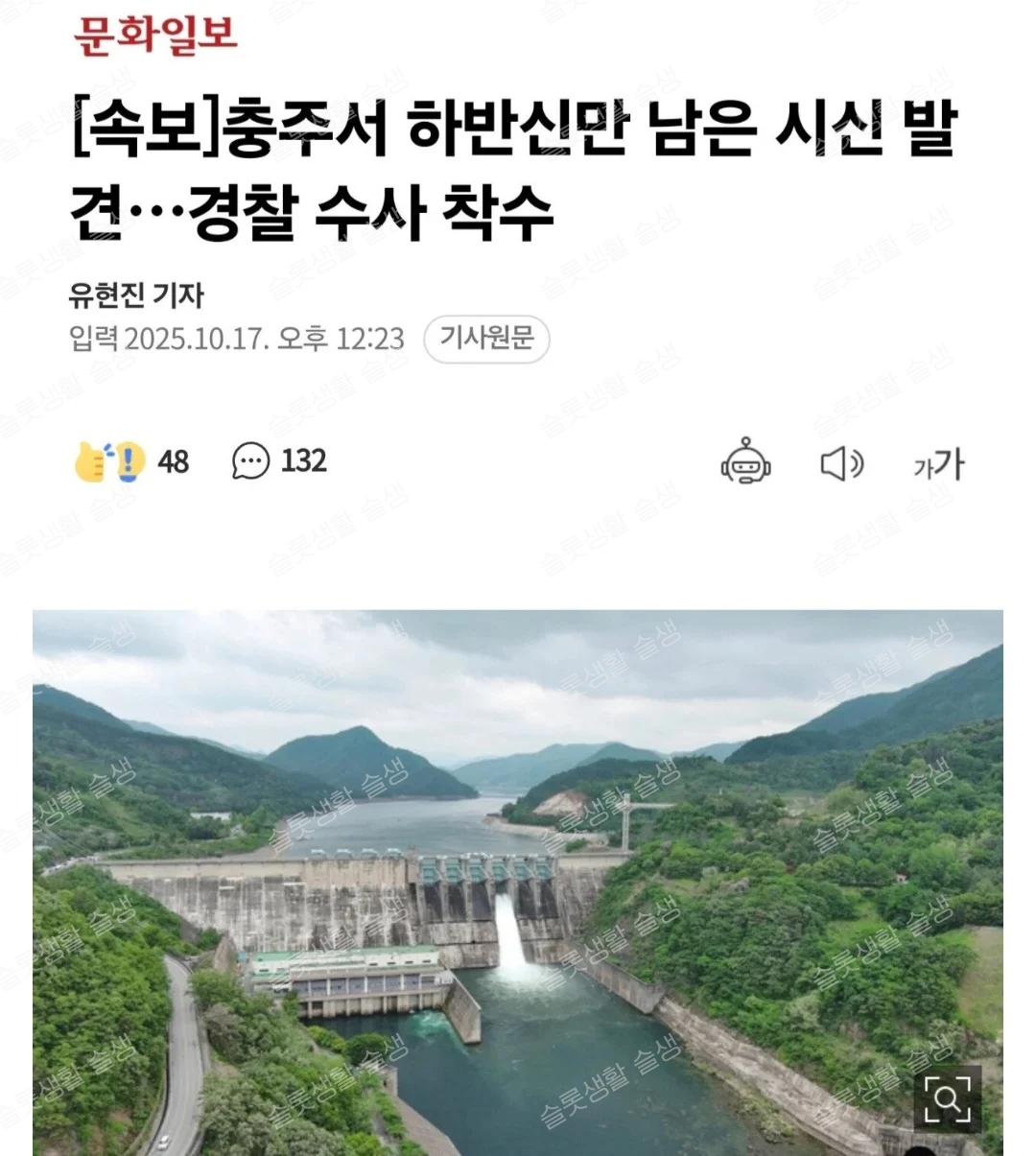Enlarge the dam photo with magnifier icon
Image resolution: width=1036 pixels, height=1156 pixels.
click(947, 1098)
